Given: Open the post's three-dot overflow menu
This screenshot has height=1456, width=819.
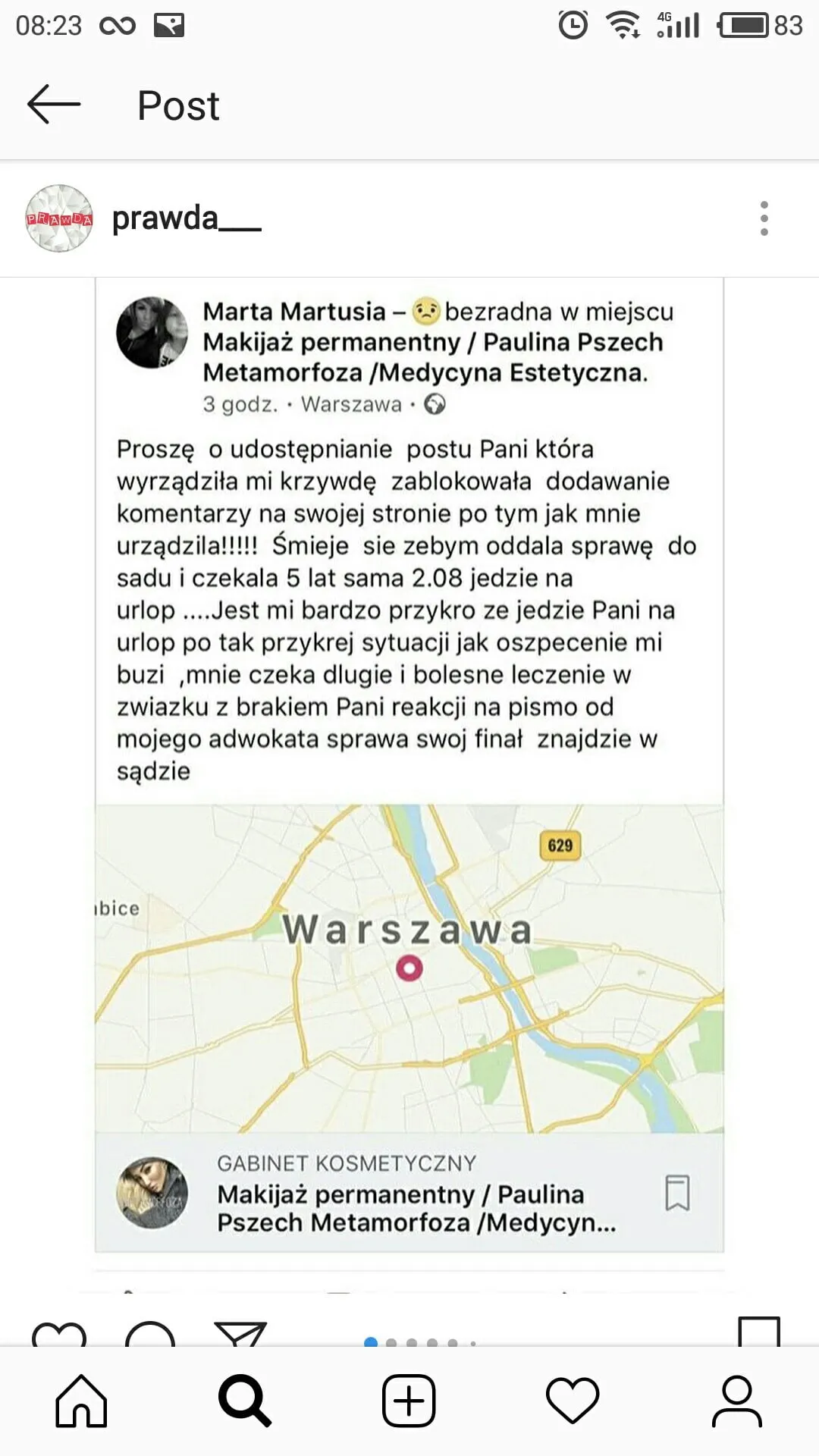Looking at the screenshot, I should [x=764, y=218].
